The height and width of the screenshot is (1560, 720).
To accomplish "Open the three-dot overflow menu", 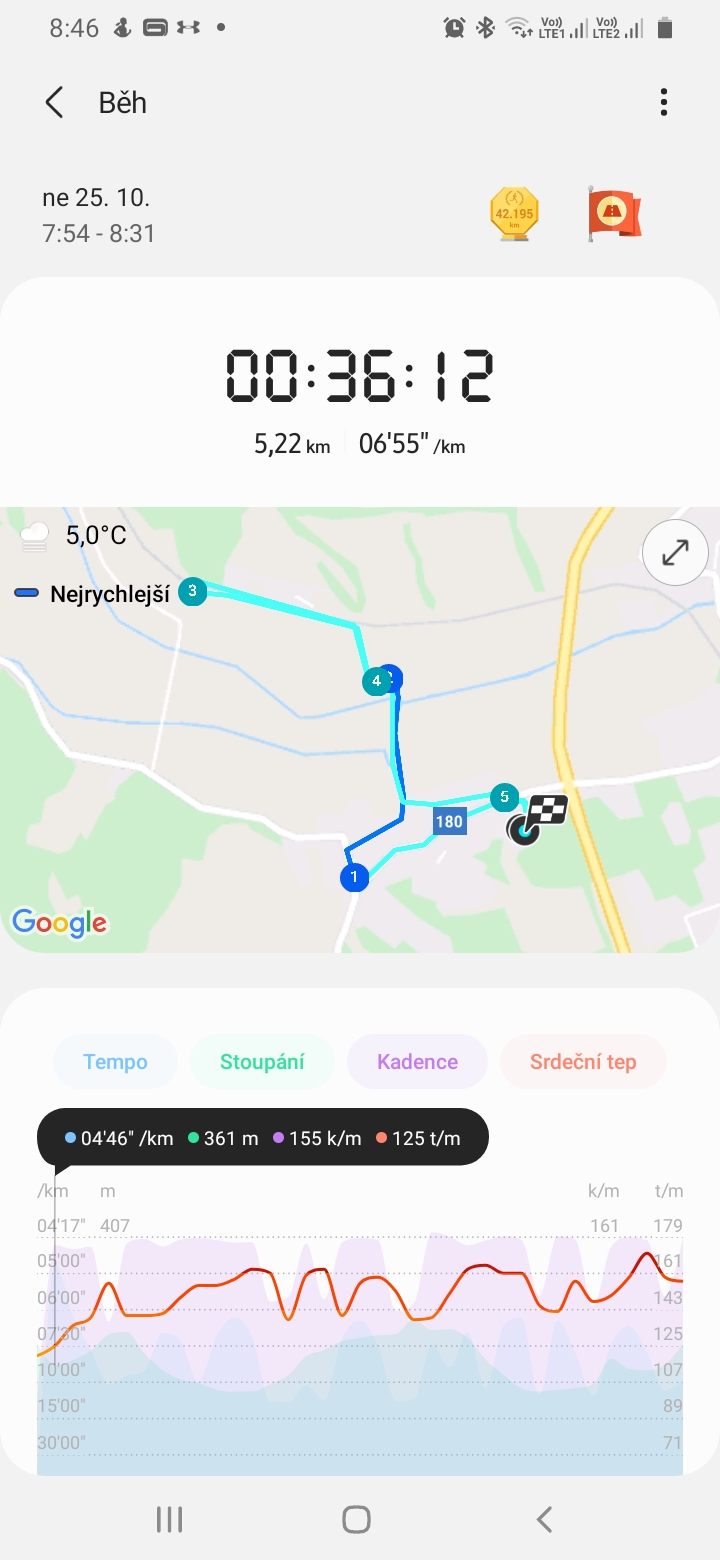I will pyautogui.click(x=664, y=102).
